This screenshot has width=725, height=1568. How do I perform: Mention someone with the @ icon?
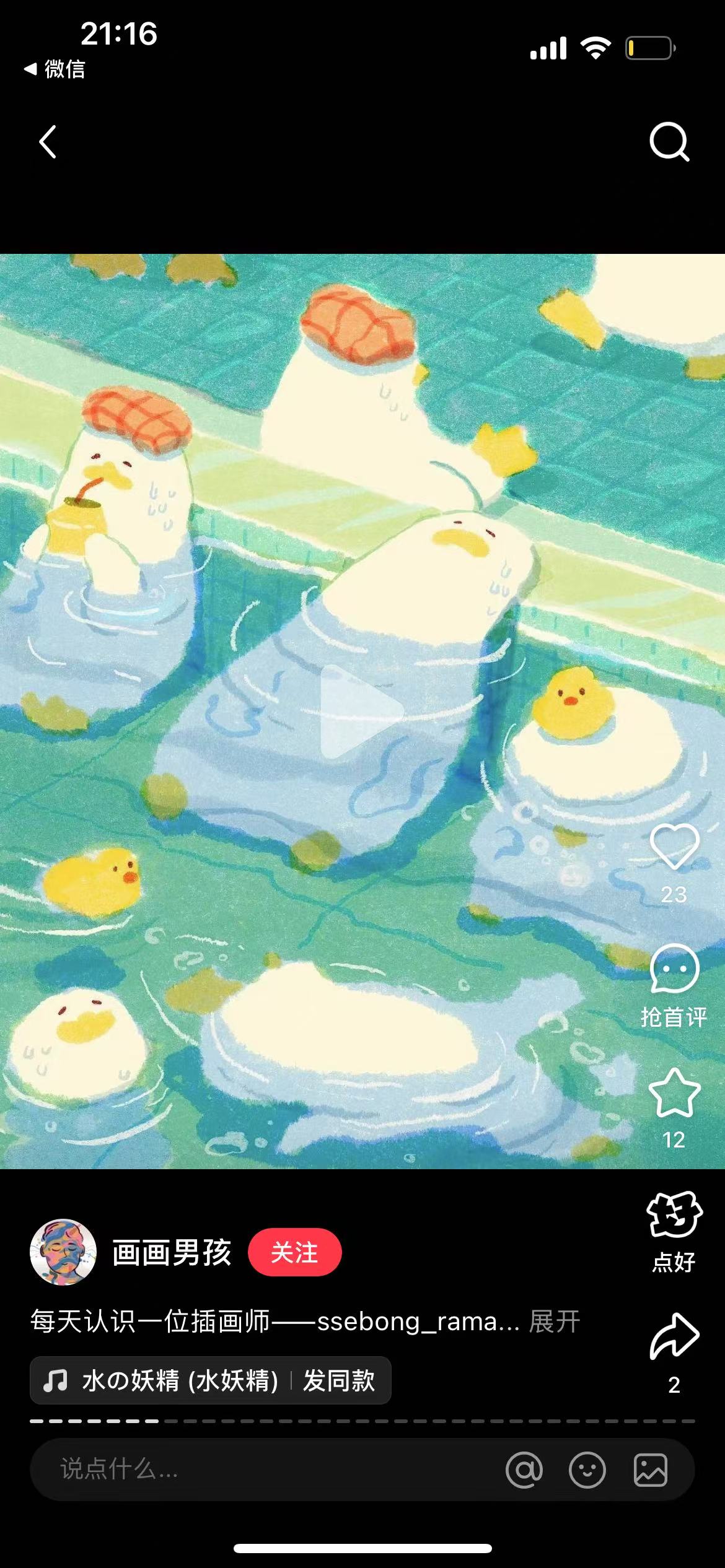(x=524, y=1470)
